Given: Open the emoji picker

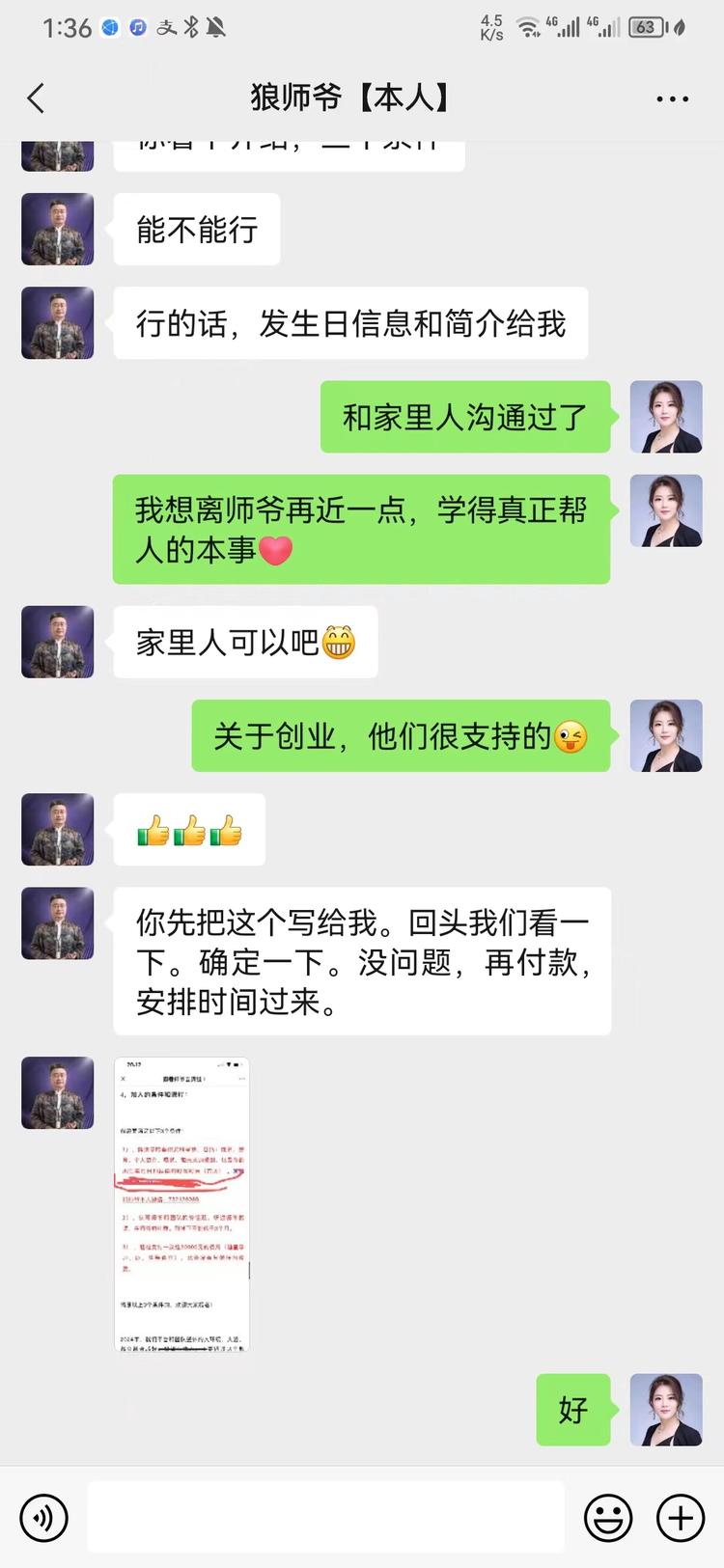Looking at the screenshot, I should [608, 1518].
